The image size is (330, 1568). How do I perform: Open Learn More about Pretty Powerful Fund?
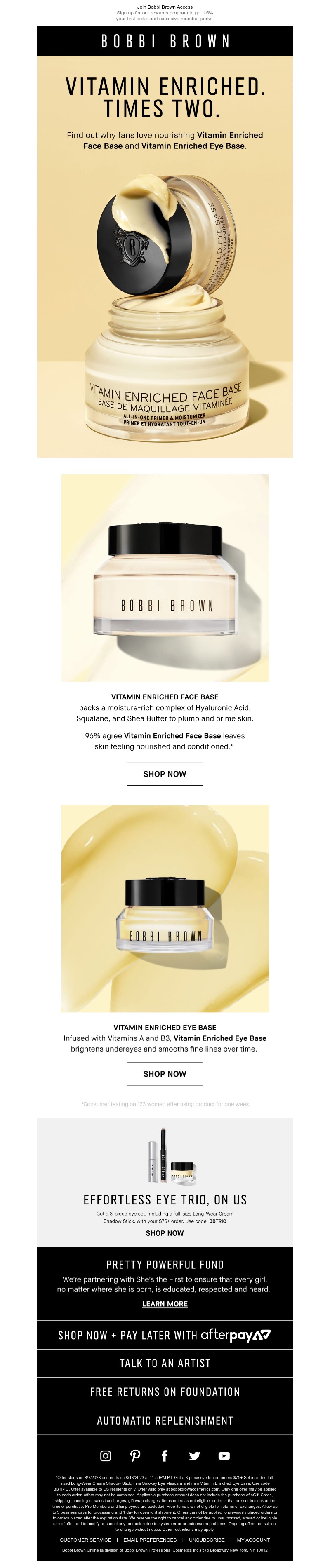[x=165, y=1304]
